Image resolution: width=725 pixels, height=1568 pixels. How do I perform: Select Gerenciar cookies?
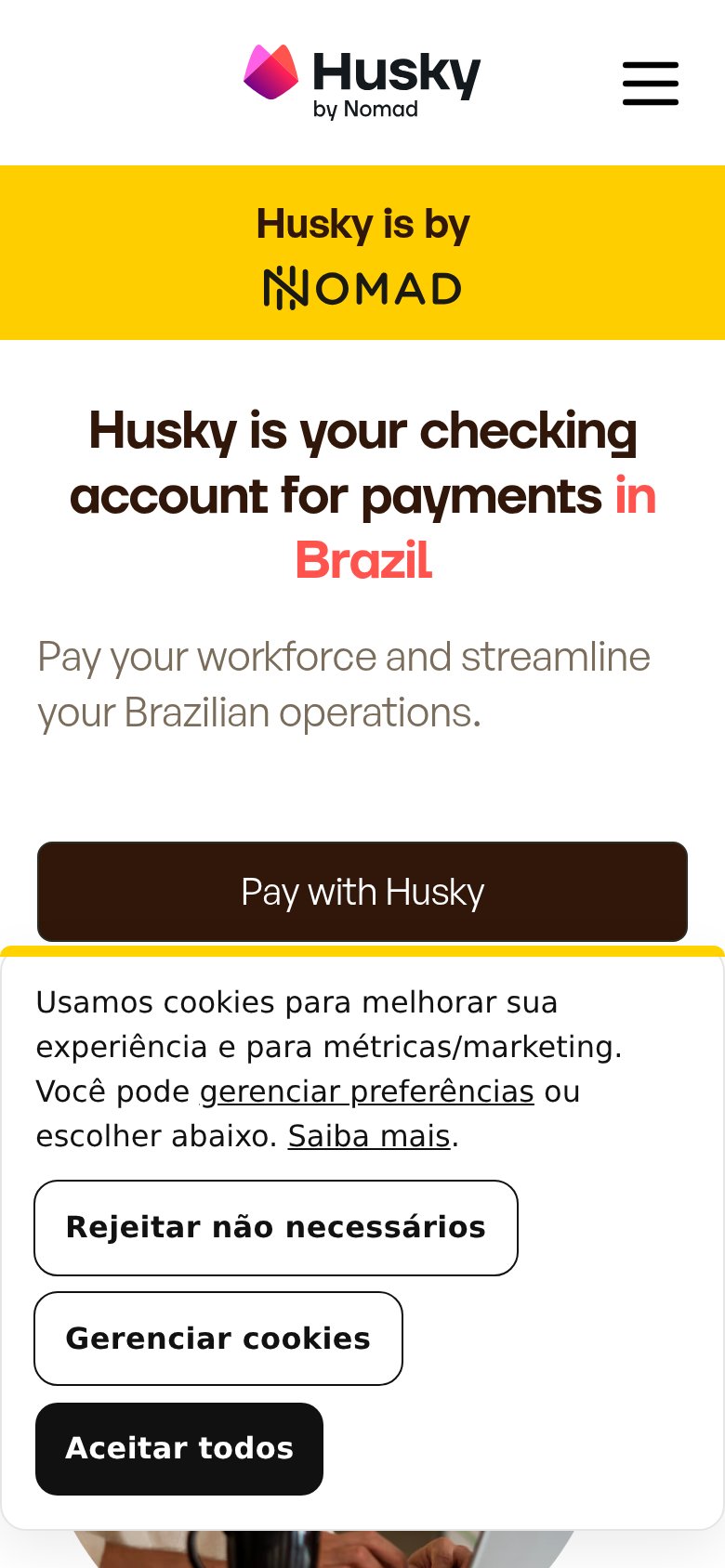click(218, 1339)
